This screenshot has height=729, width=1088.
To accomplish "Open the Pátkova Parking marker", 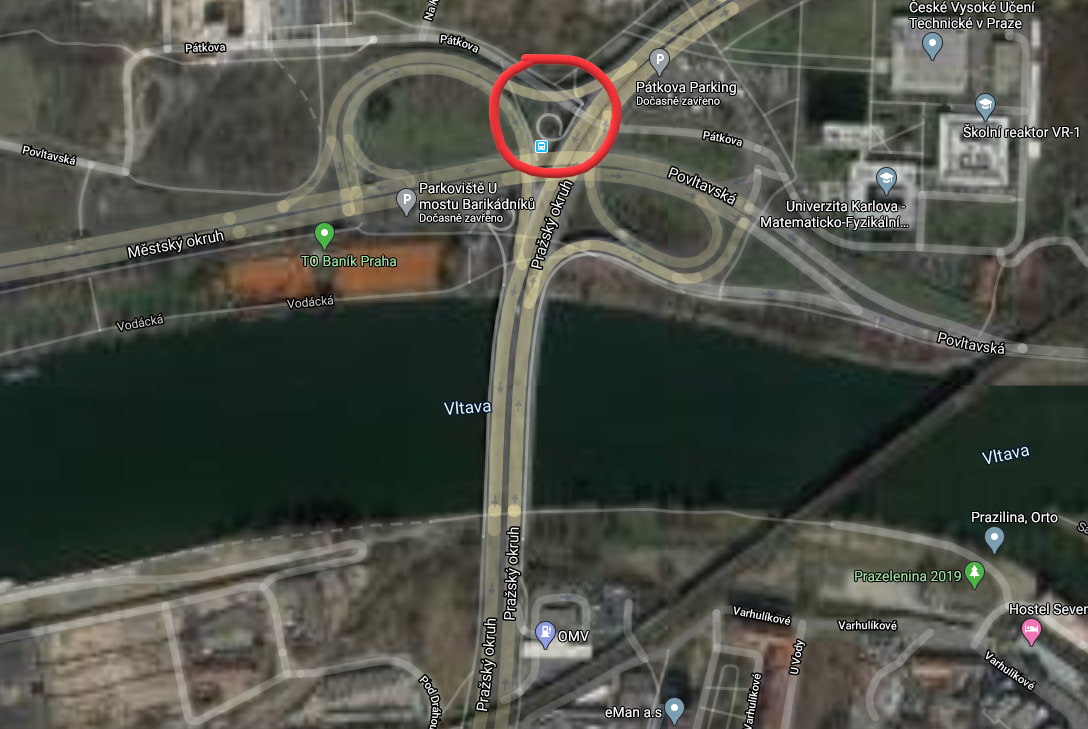I will [659, 60].
